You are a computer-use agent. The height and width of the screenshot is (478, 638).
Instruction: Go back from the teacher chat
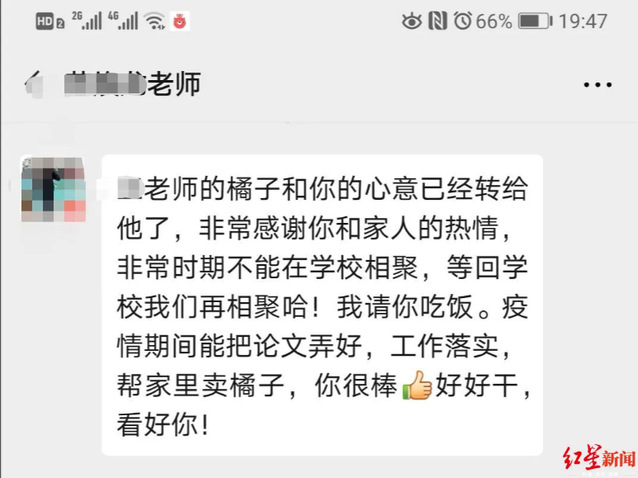(35, 83)
